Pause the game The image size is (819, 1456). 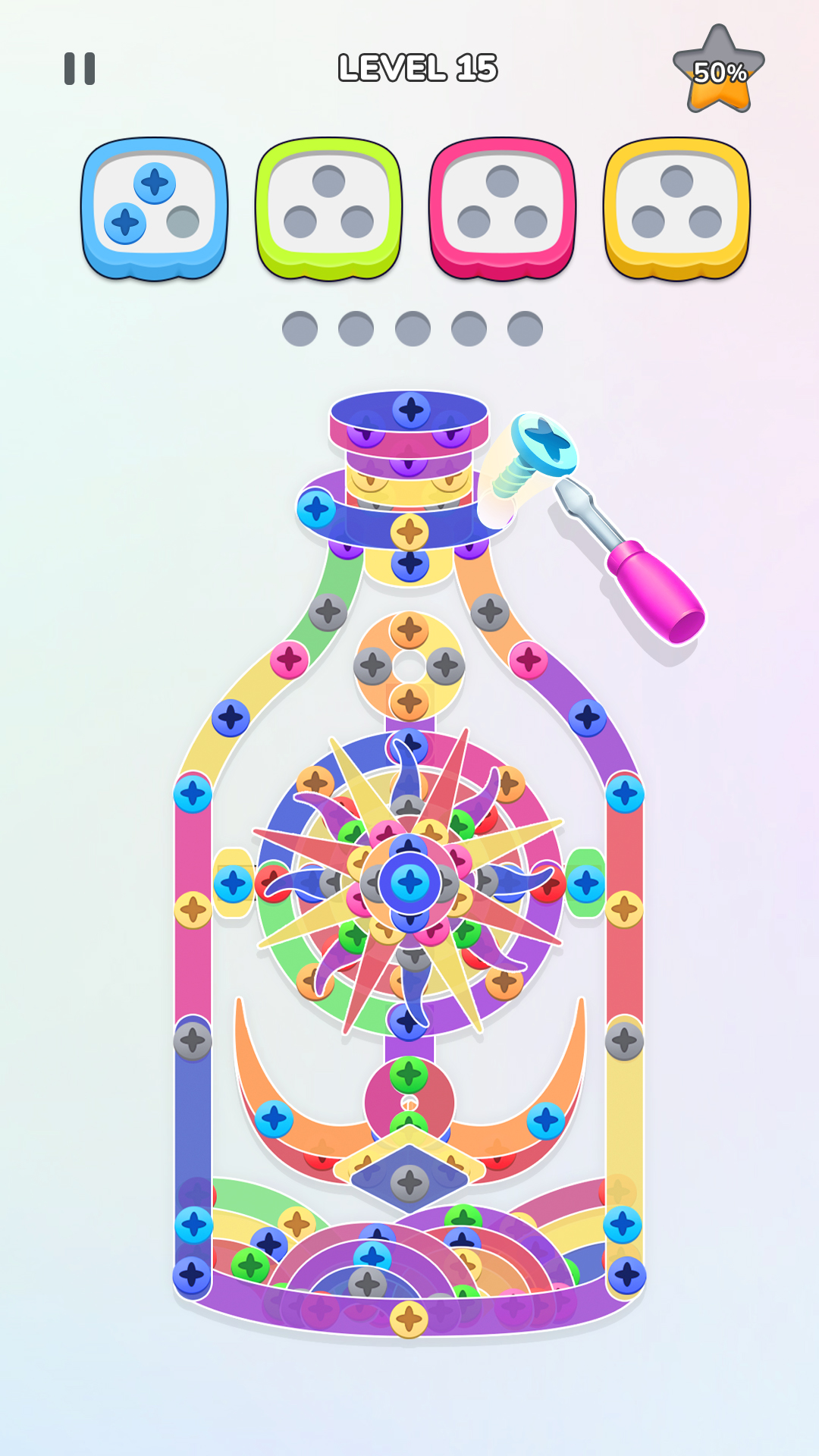coord(80,69)
